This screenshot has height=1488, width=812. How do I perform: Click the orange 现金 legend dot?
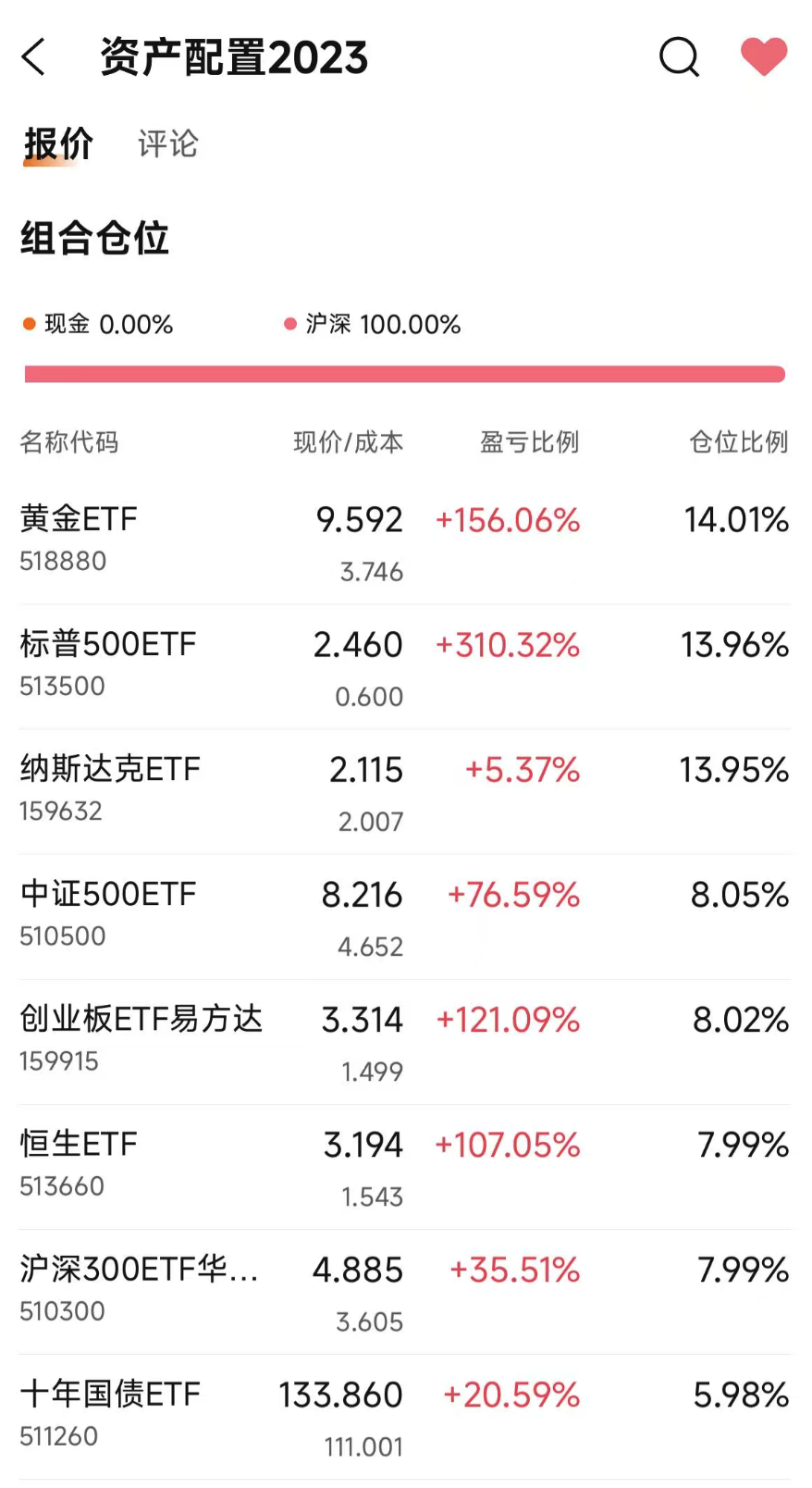[x=29, y=324]
